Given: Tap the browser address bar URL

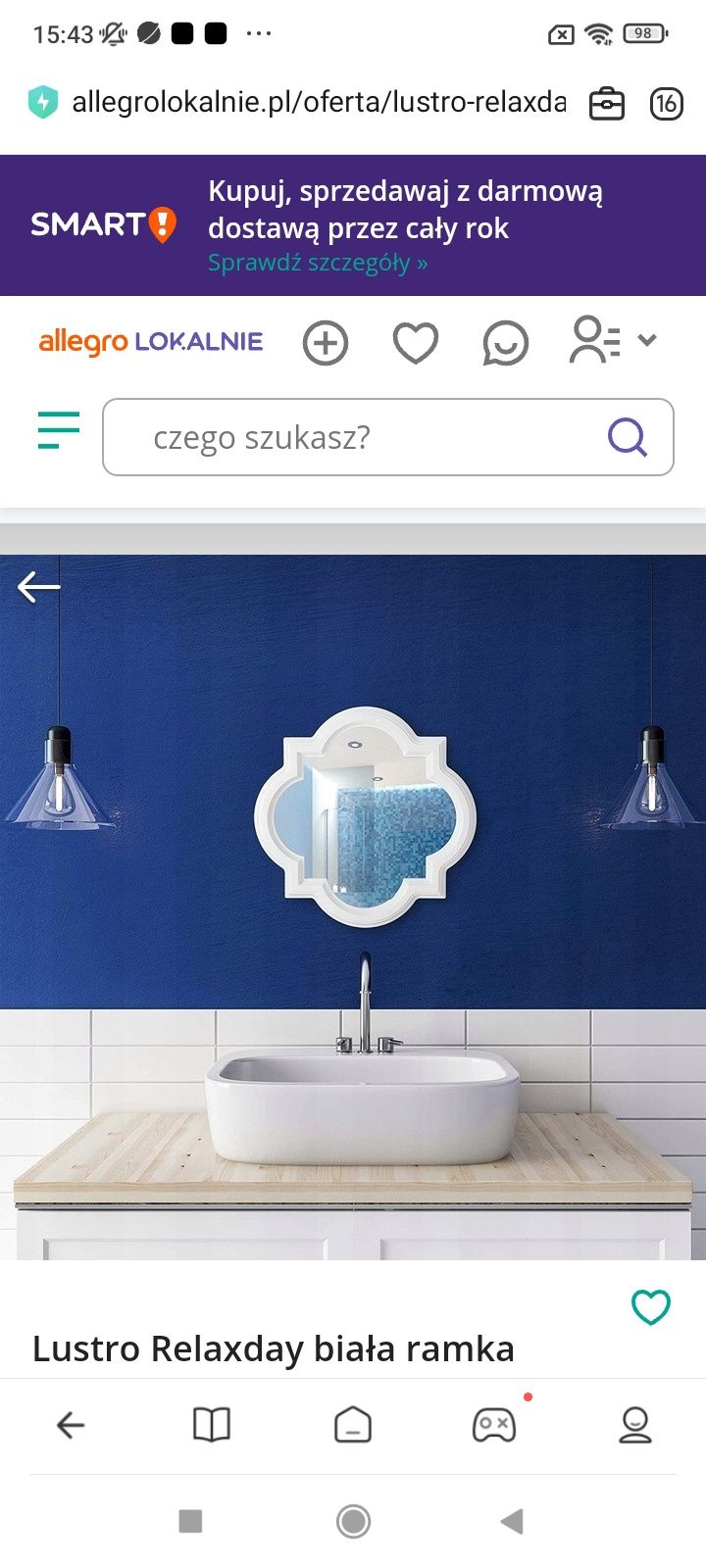Looking at the screenshot, I should [319, 102].
